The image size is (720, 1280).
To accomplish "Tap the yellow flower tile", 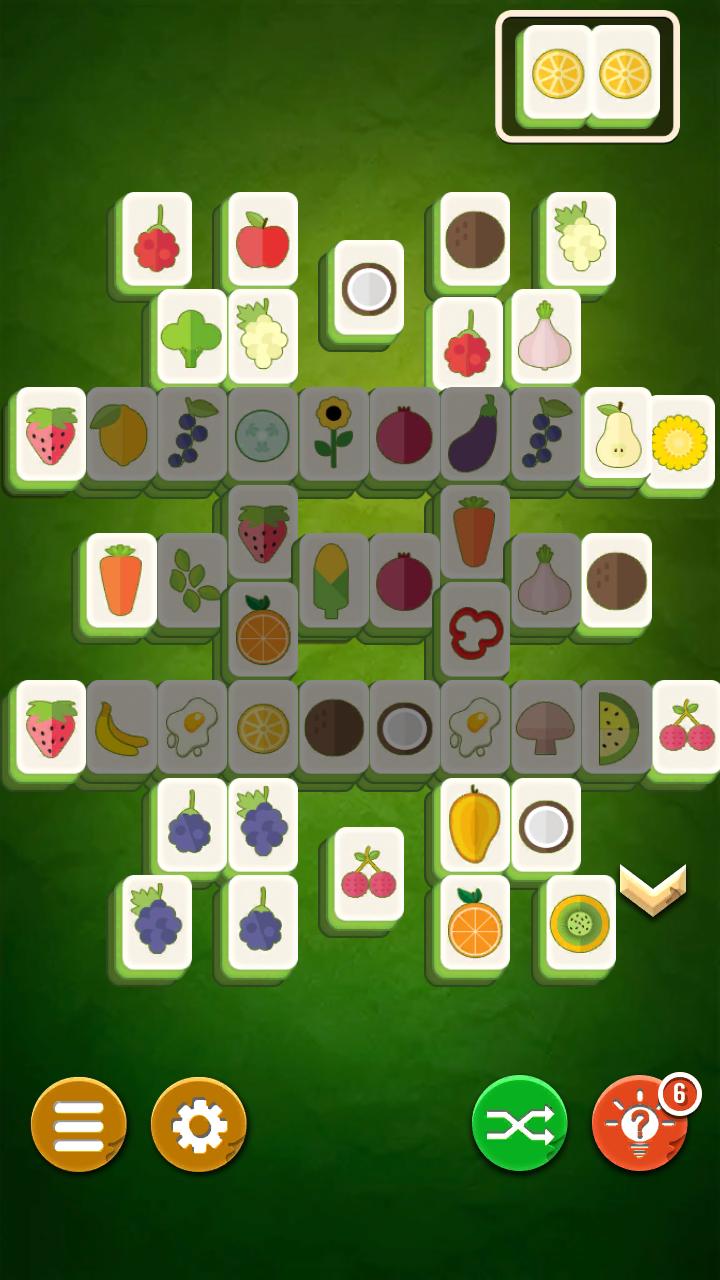I will 680,442.
